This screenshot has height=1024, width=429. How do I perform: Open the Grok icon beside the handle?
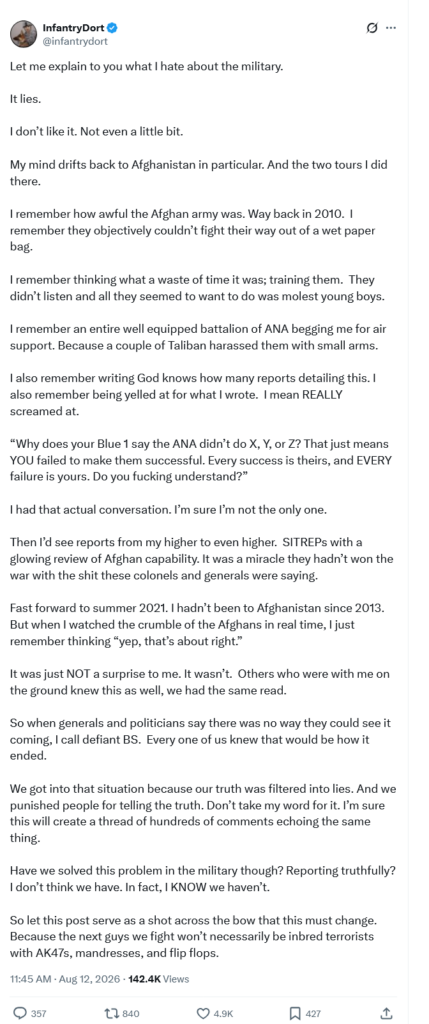click(x=372, y=28)
